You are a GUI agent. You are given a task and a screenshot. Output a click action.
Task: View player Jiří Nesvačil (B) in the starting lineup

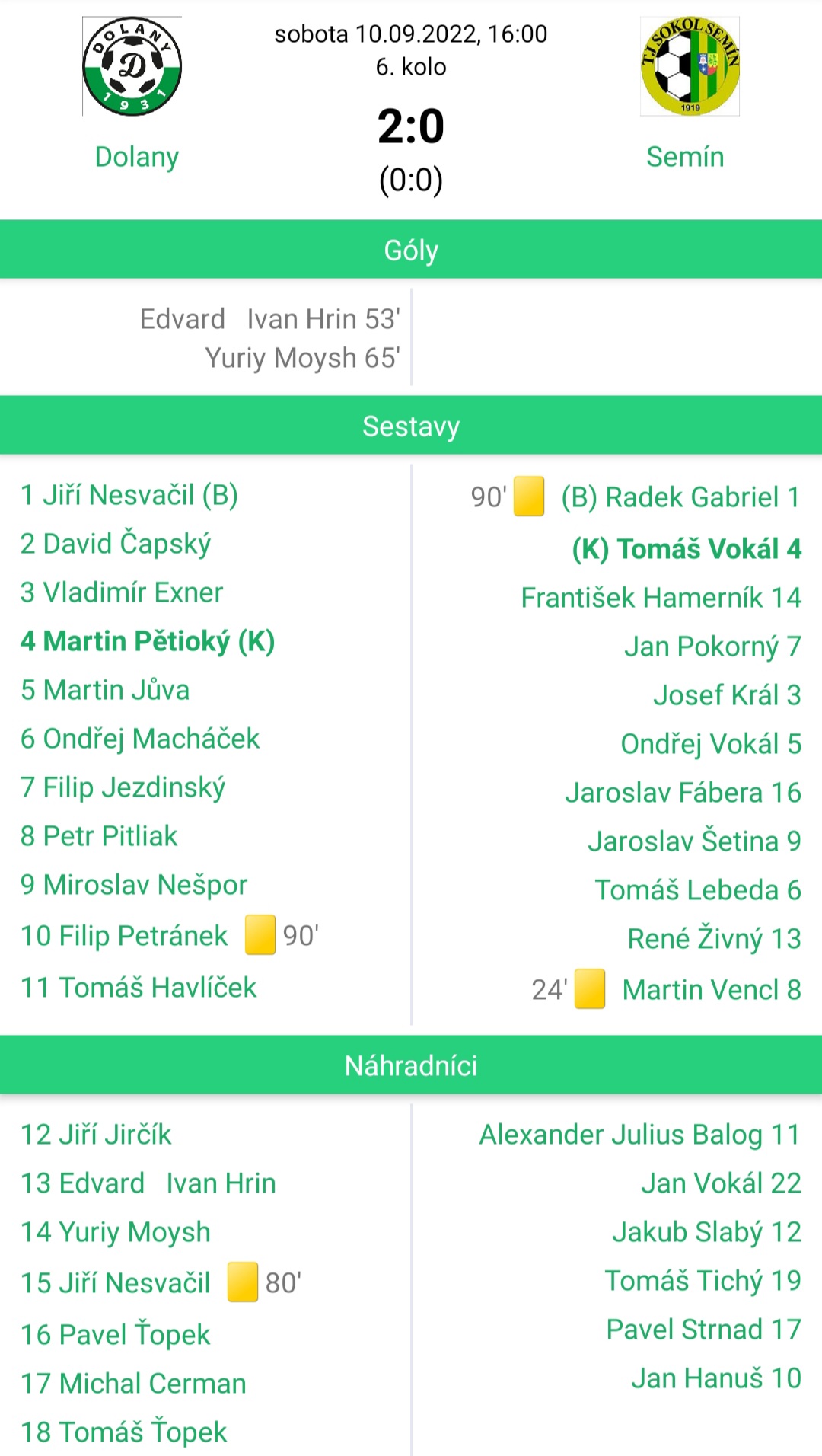(x=129, y=496)
